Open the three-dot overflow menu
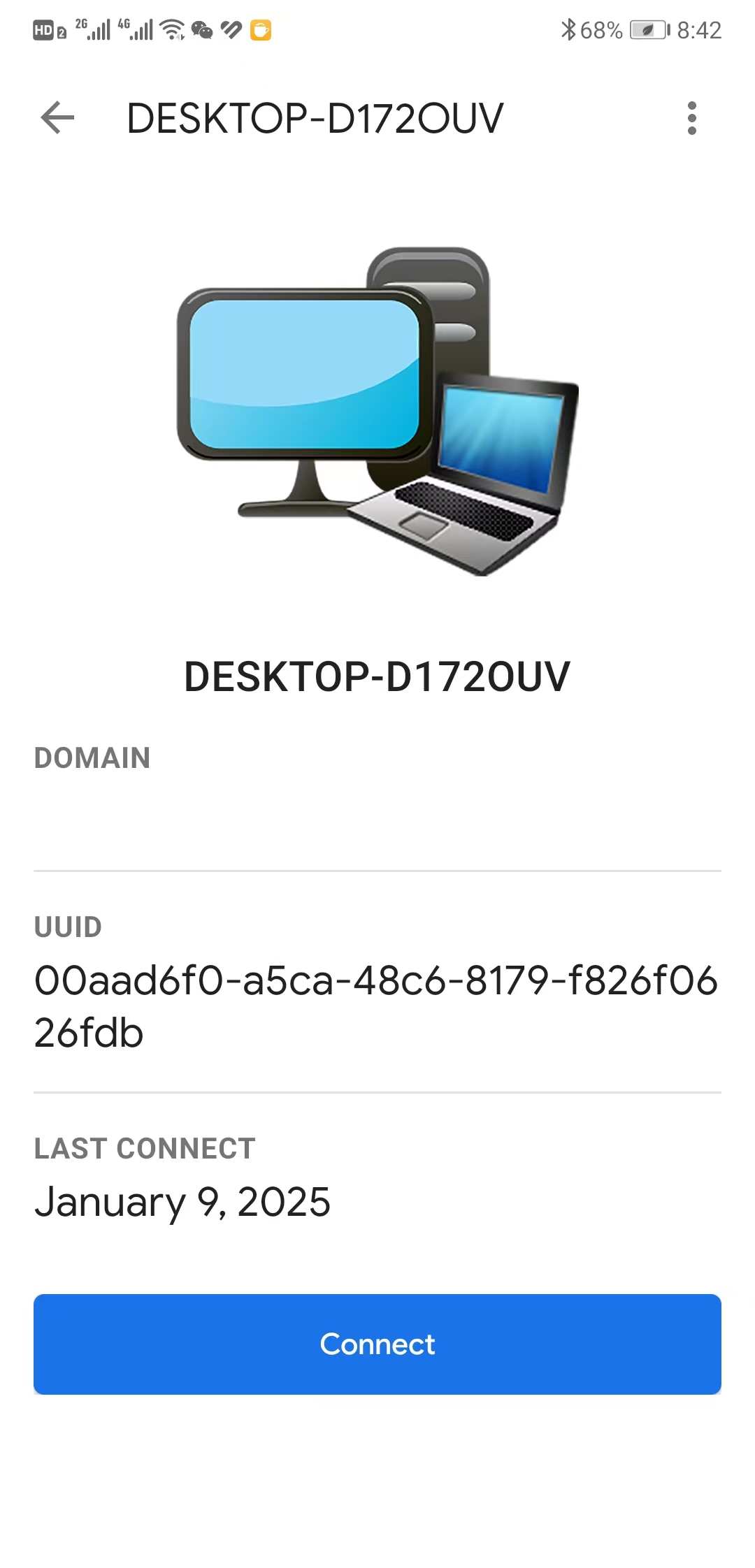The image size is (755, 1568). (x=691, y=118)
